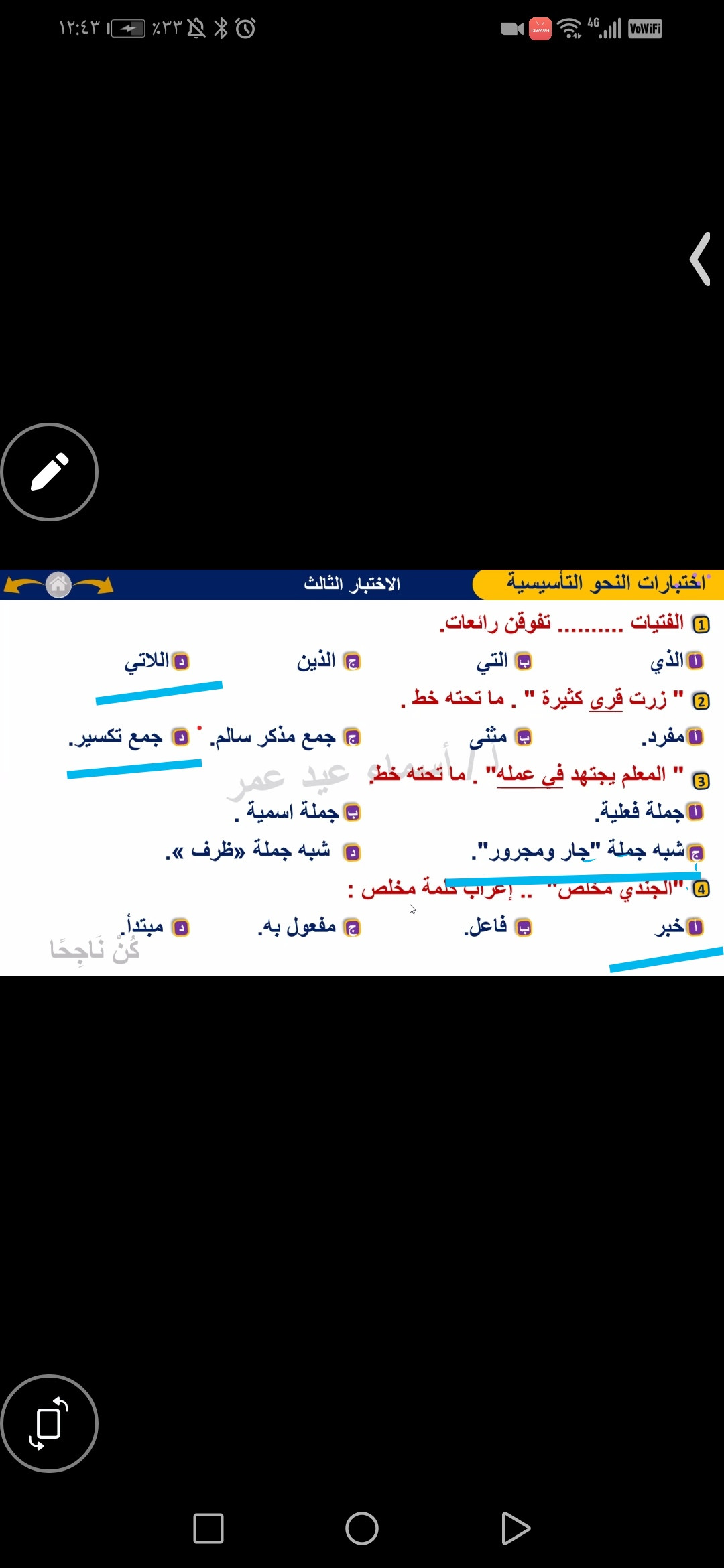Tap the system back triangle button

[516, 1528]
